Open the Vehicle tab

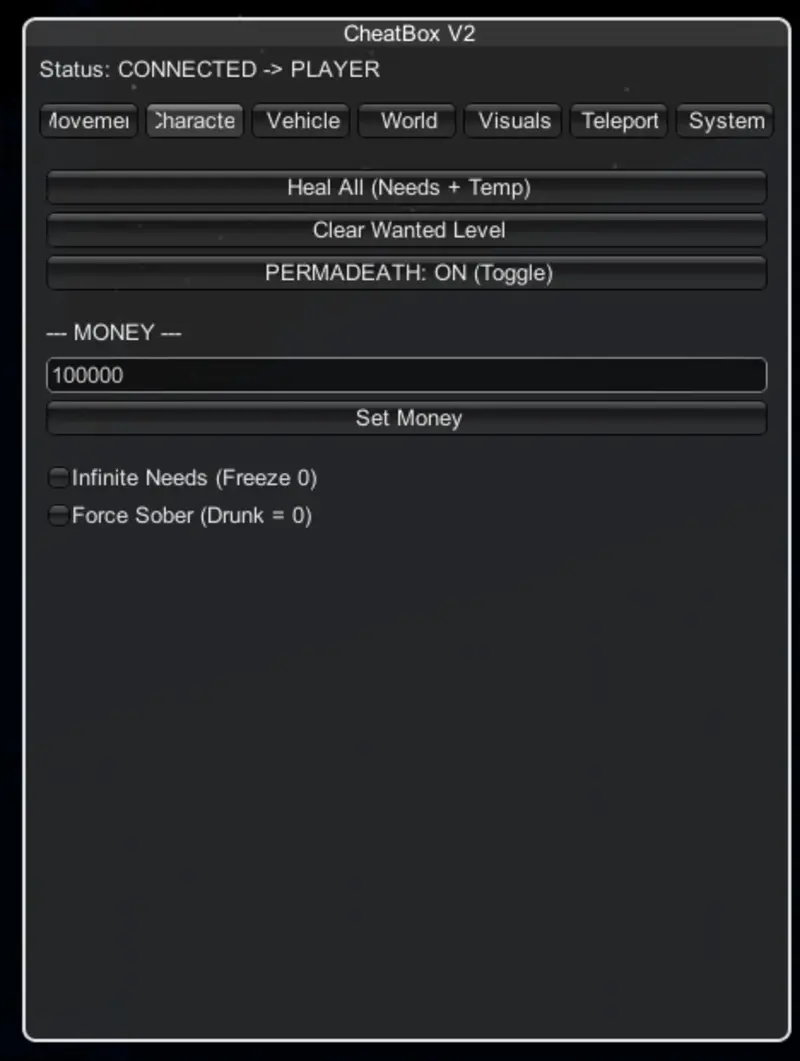pos(302,121)
